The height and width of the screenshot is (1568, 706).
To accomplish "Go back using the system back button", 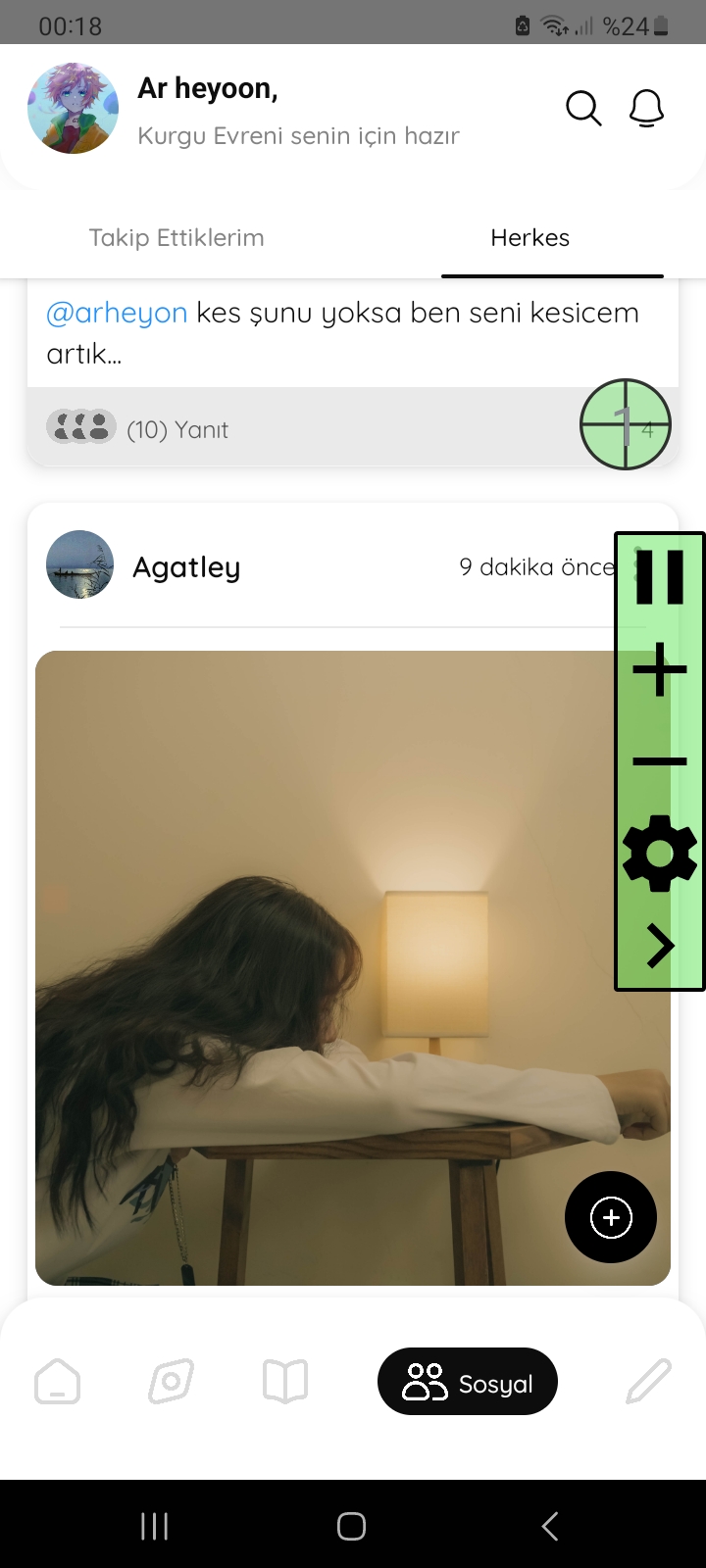I will coord(550,1526).
